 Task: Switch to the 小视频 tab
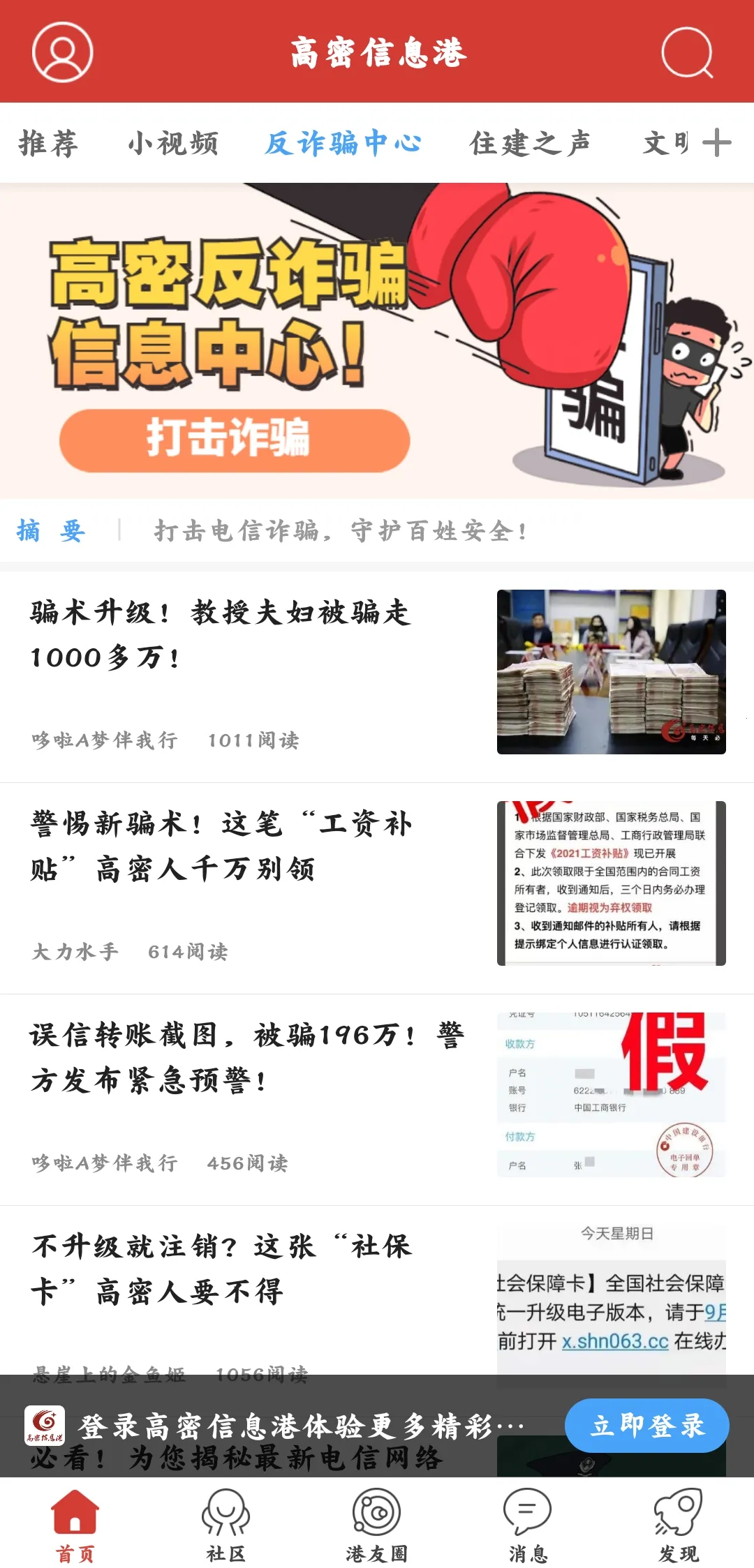173,143
